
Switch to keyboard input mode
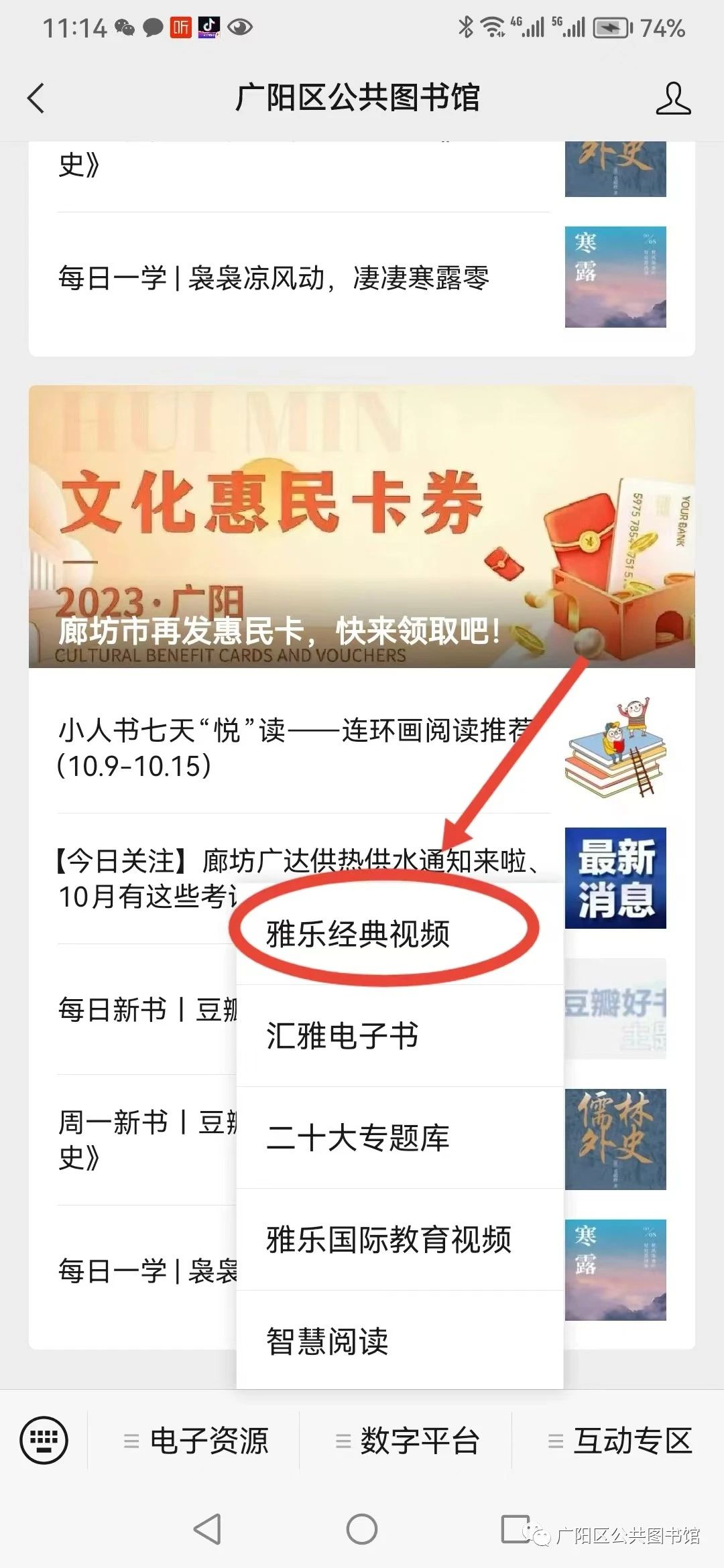point(44,1440)
